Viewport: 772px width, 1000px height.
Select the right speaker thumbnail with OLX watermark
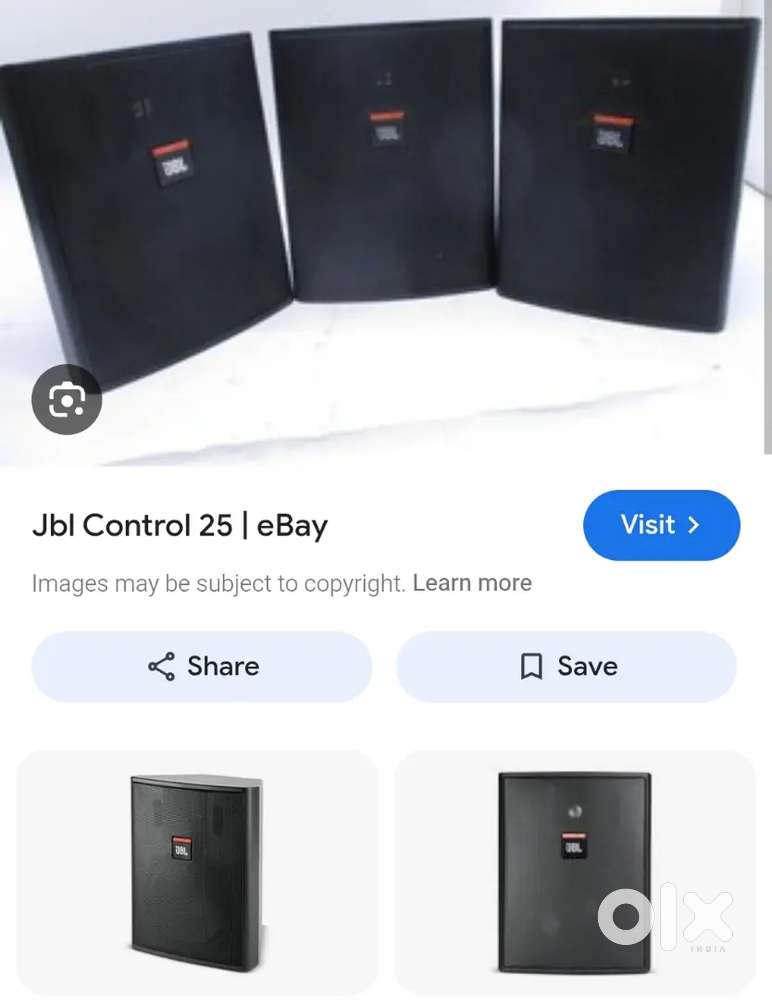[574, 873]
